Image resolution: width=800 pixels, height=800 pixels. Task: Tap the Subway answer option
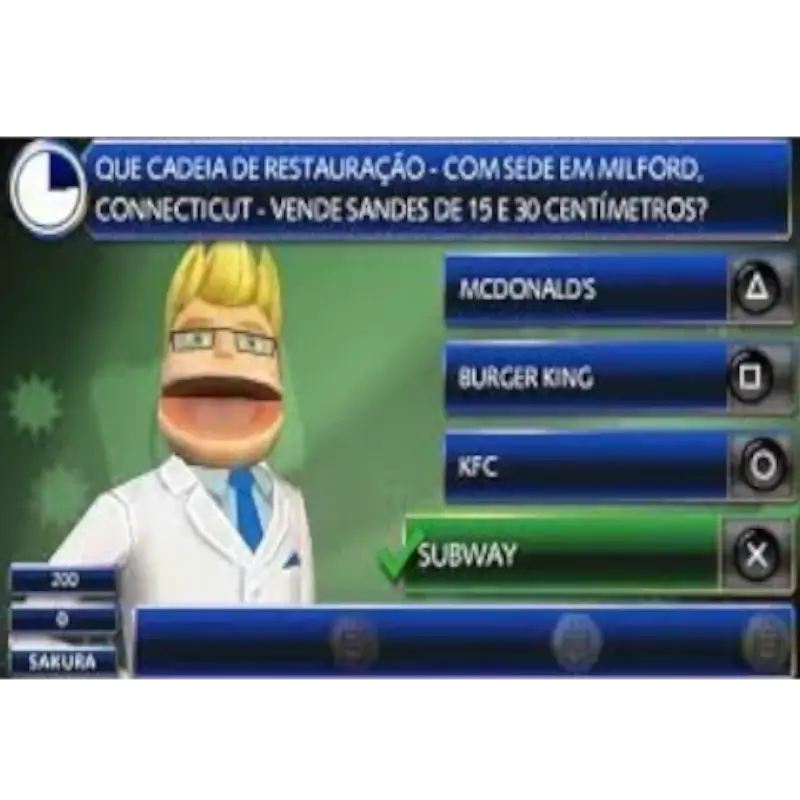(x=565, y=555)
